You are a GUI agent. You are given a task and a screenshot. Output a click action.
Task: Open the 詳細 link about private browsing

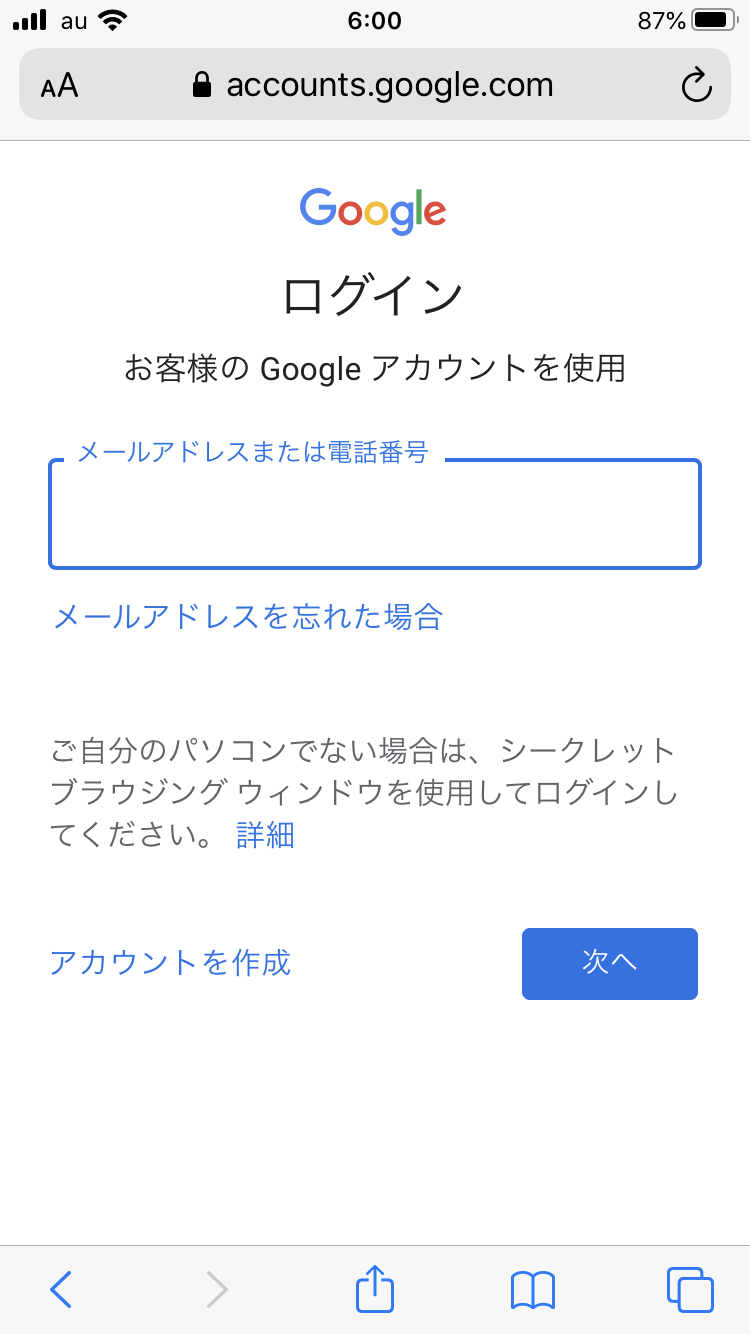pyautogui.click(x=265, y=835)
